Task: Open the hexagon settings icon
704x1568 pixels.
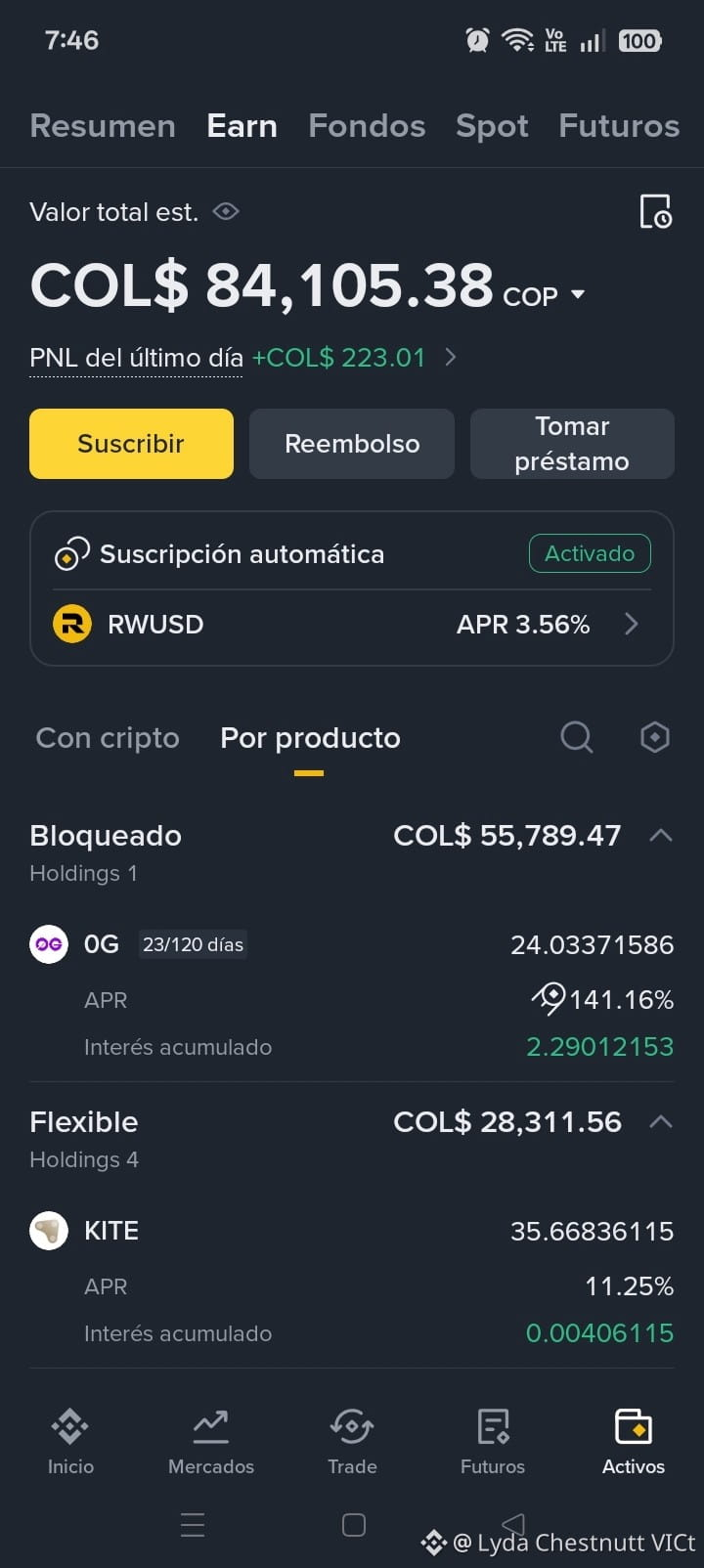Action: click(x=654, y=737)
